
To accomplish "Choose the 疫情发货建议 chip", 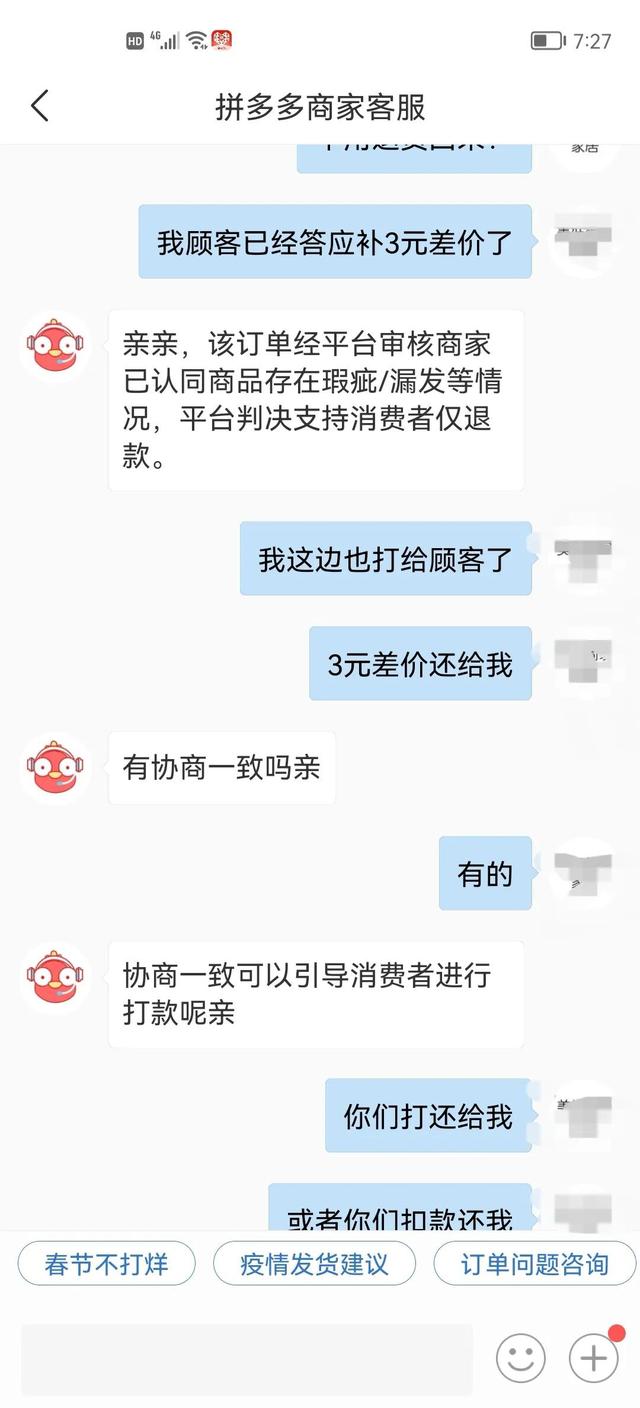I will pyautogui.click(x=314, y=1264).
